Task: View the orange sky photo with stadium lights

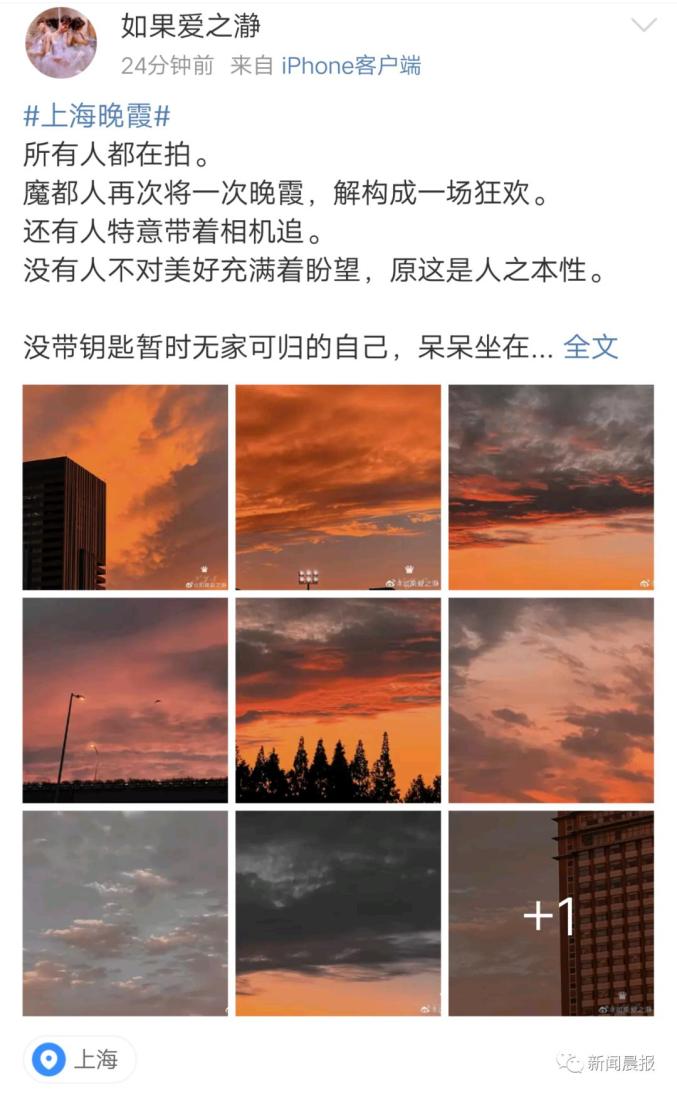Action: pyautogui.click(x=338, y=487)
